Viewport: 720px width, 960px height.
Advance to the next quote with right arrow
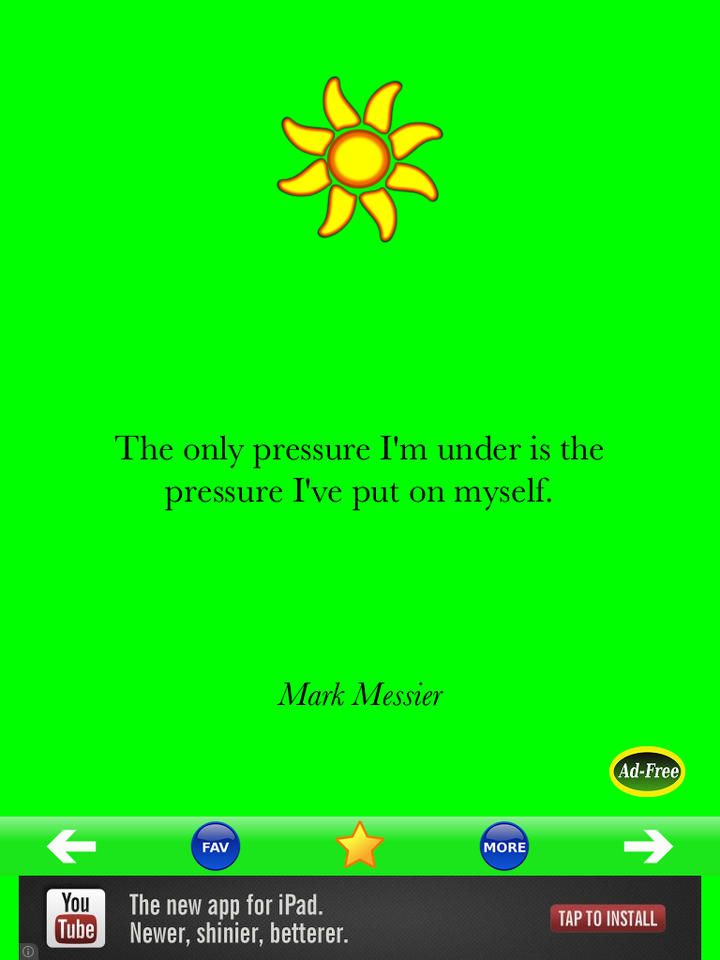coord(648,847)
